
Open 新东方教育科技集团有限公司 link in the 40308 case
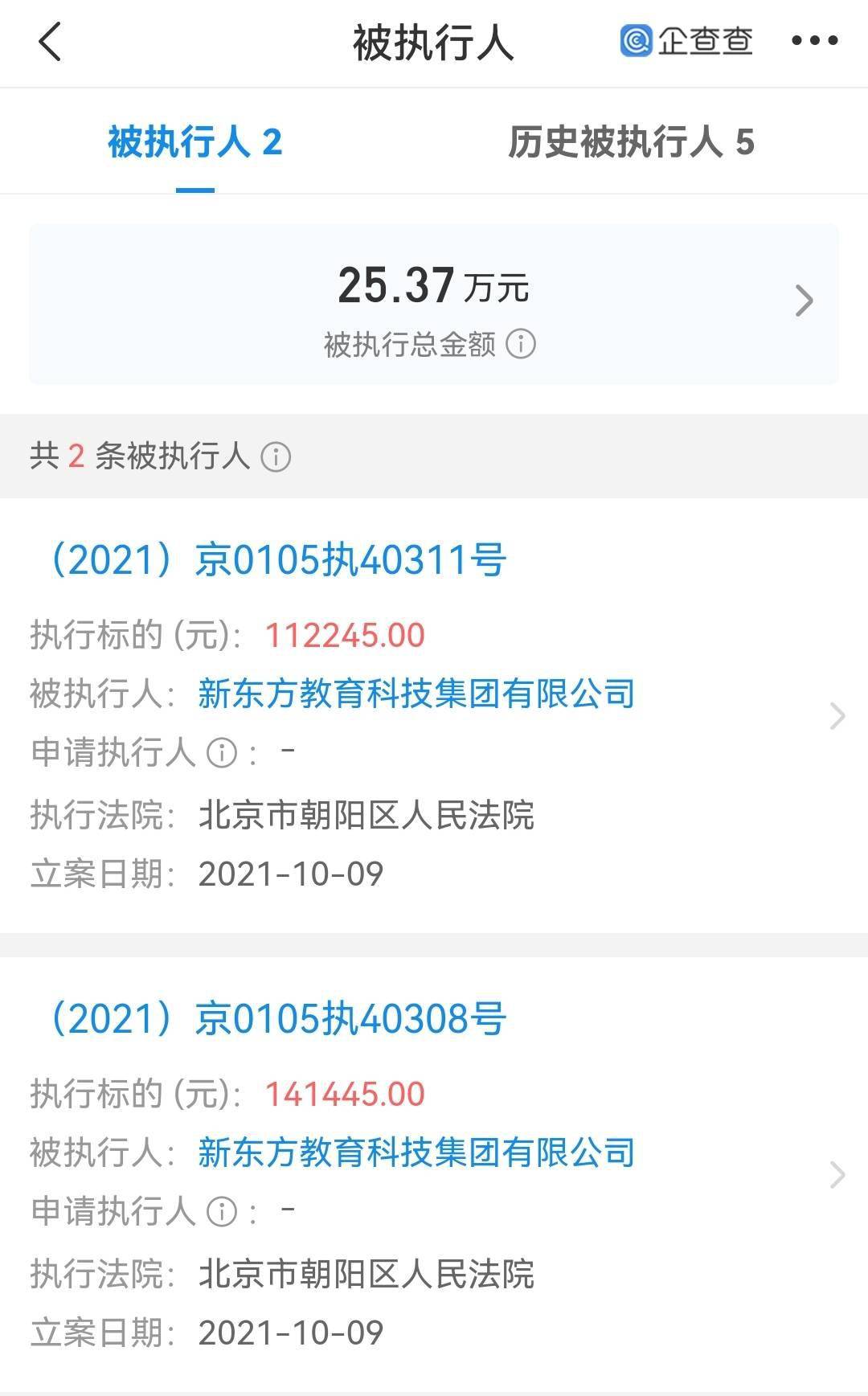coord(416,1152)
